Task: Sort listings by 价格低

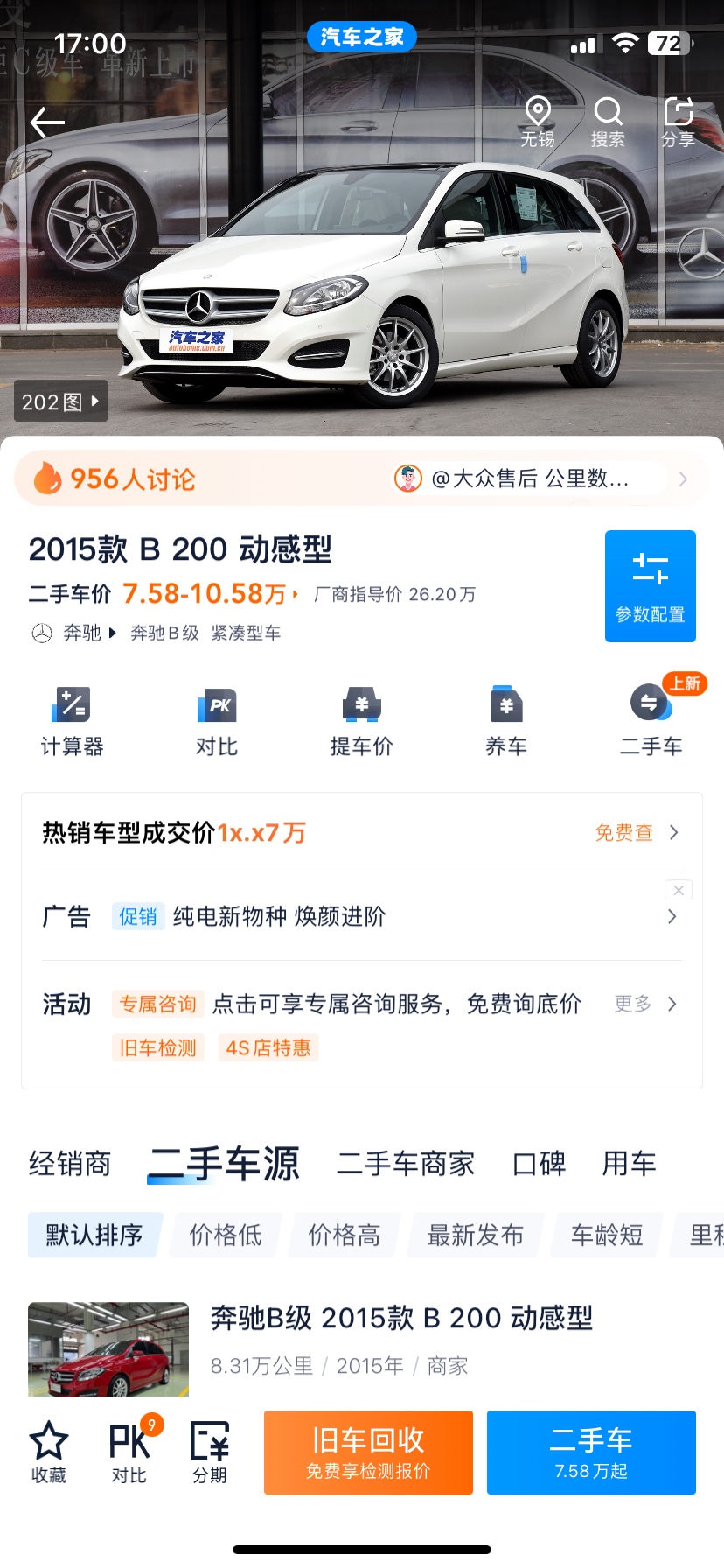Action: click(226, 1235)
